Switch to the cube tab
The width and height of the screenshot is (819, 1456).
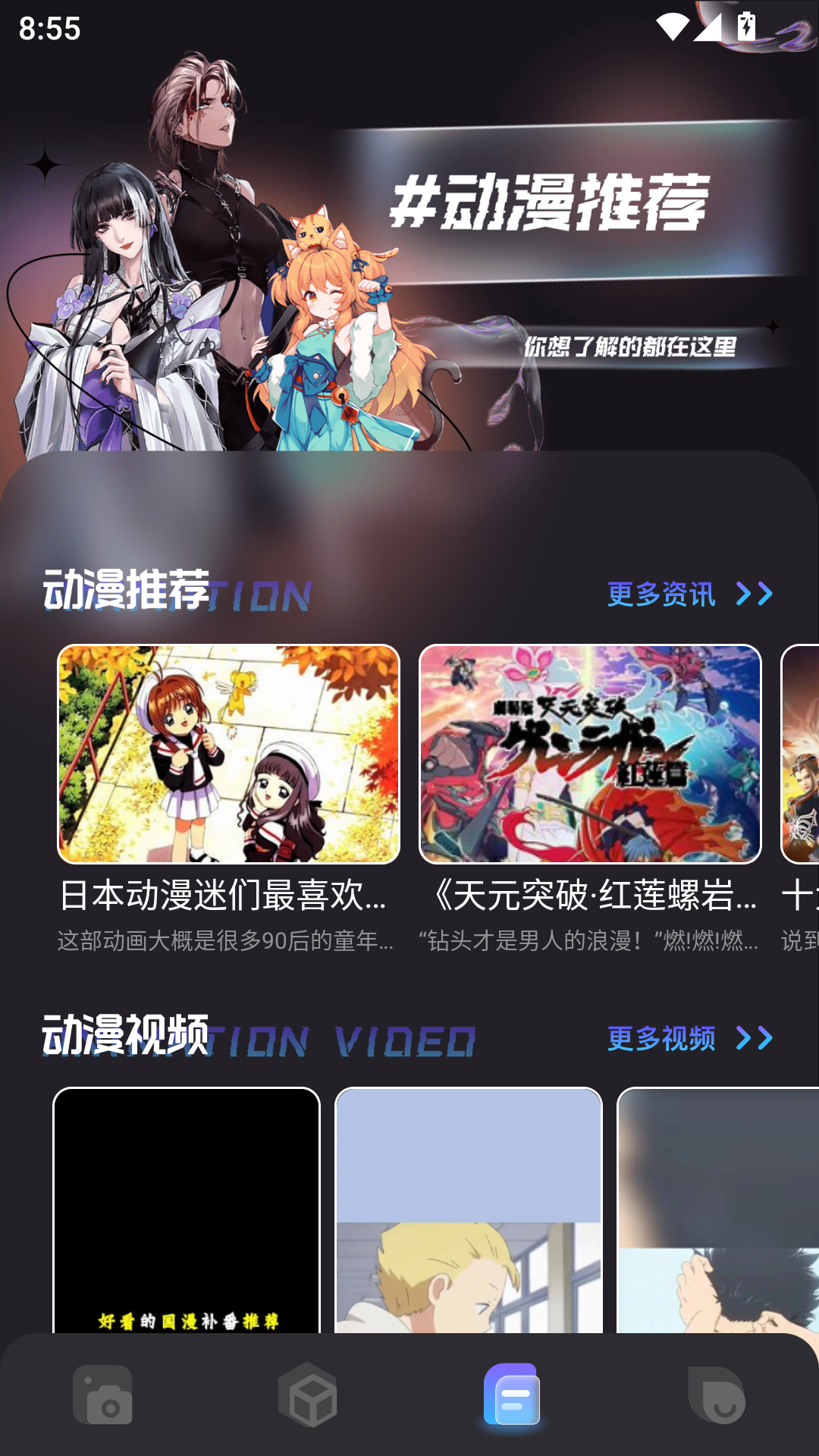pos(307,1395)
